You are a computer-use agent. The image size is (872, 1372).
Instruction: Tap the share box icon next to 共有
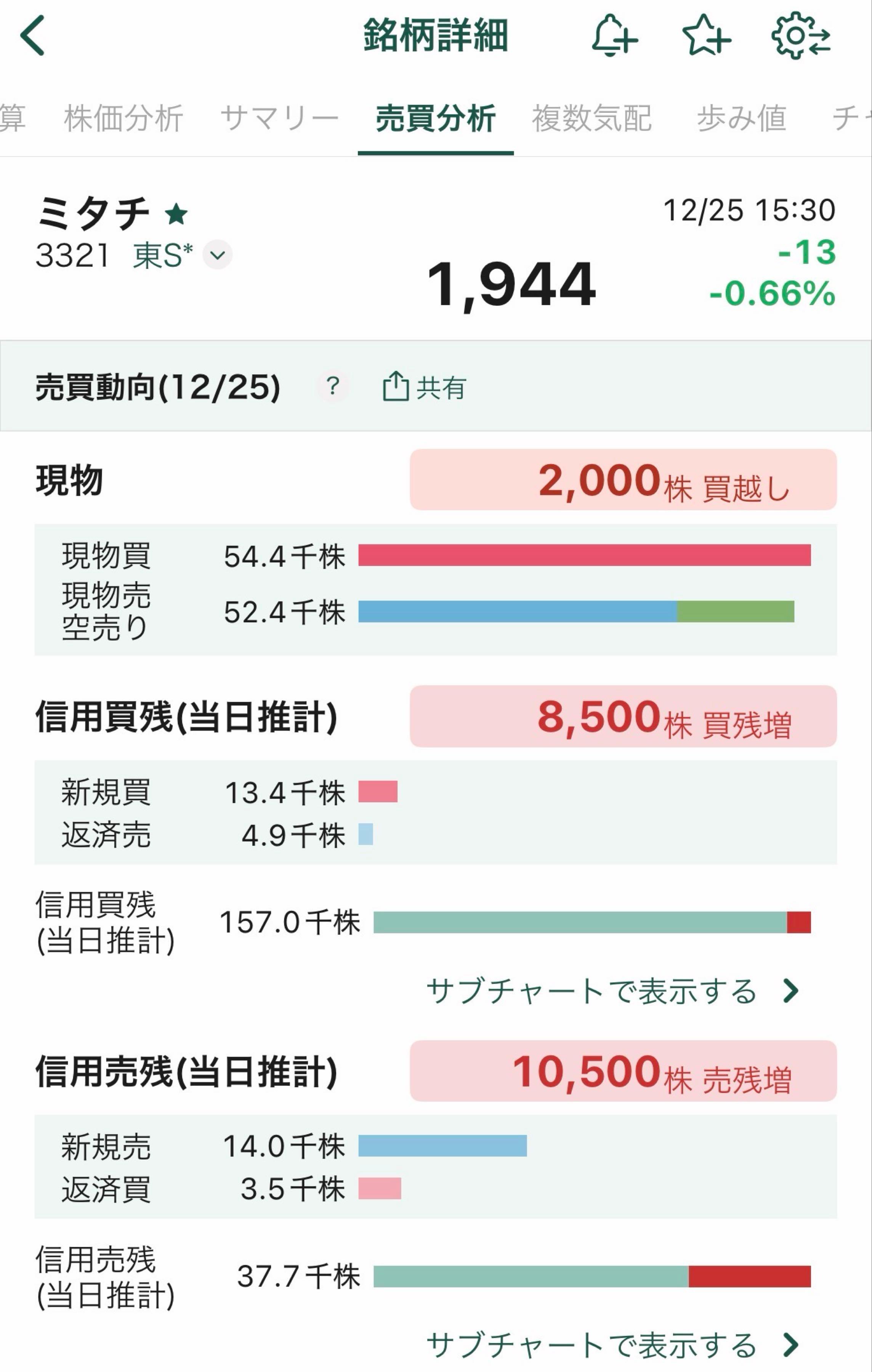click(396, 386)
